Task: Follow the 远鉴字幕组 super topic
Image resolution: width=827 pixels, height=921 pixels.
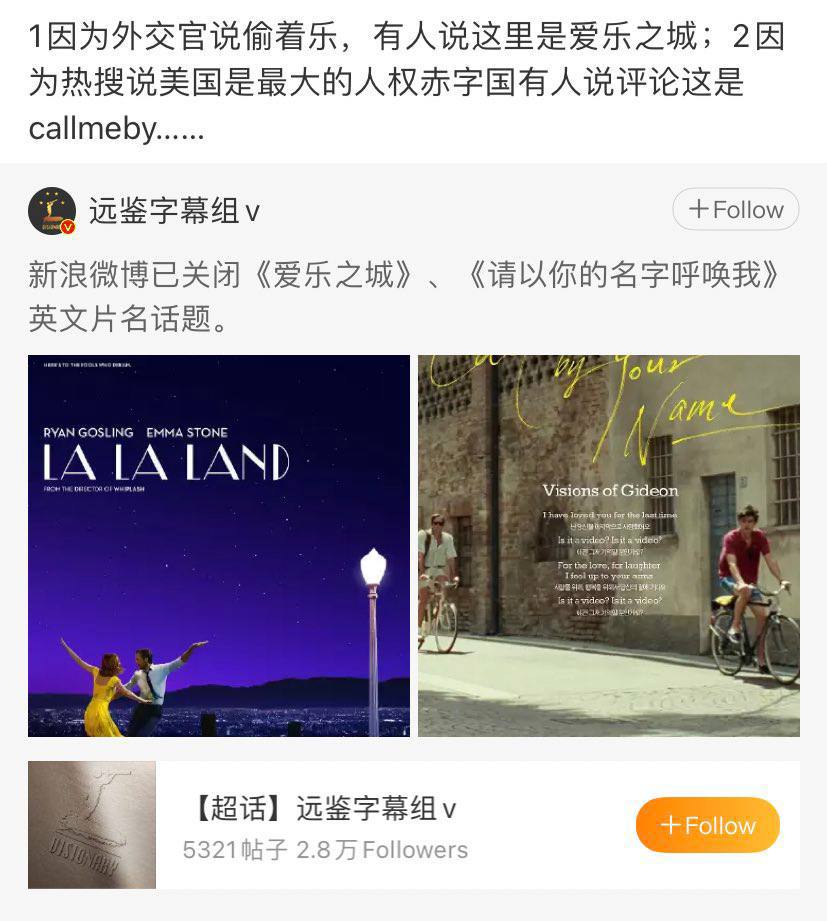Action: point(707,826)
